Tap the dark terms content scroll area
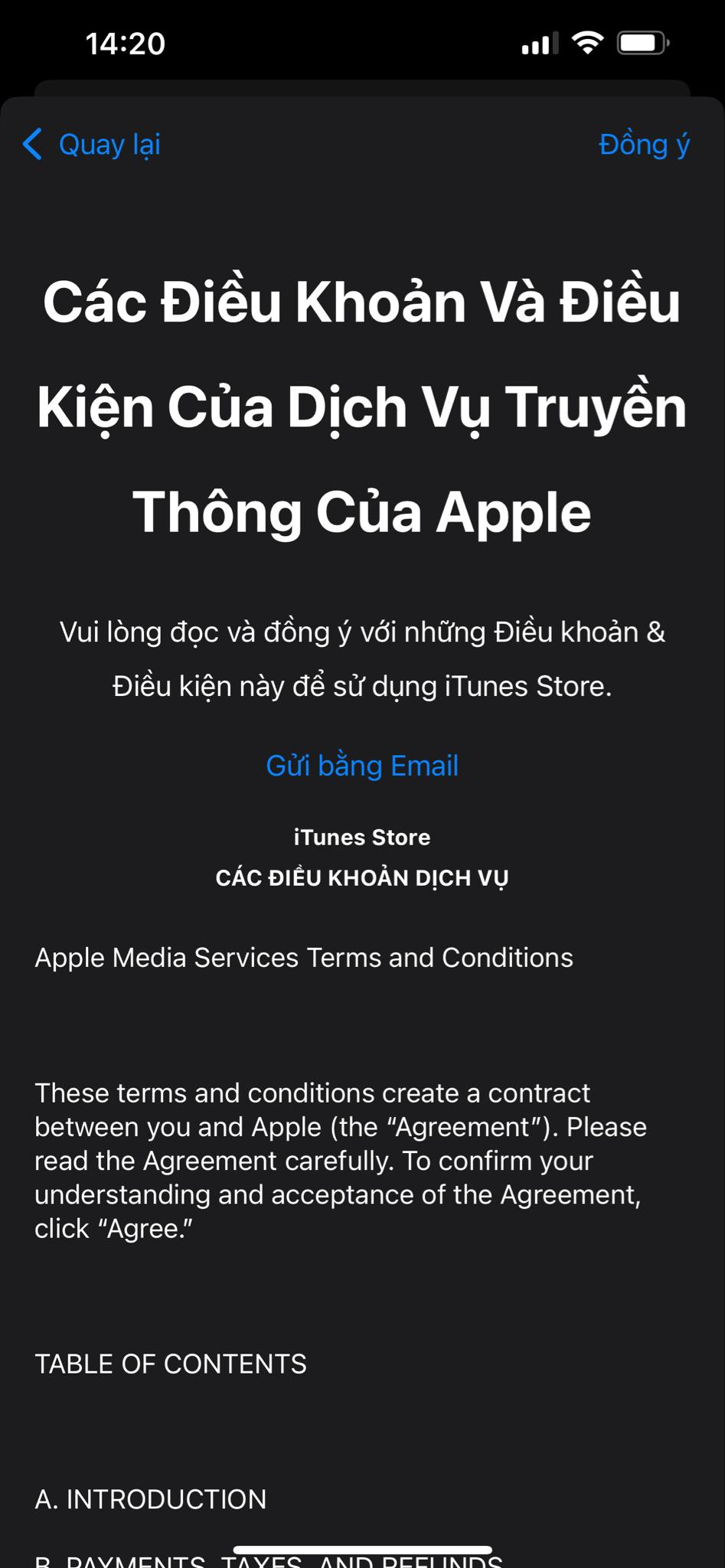The image size is (725, 1568). coord(362,1286)
